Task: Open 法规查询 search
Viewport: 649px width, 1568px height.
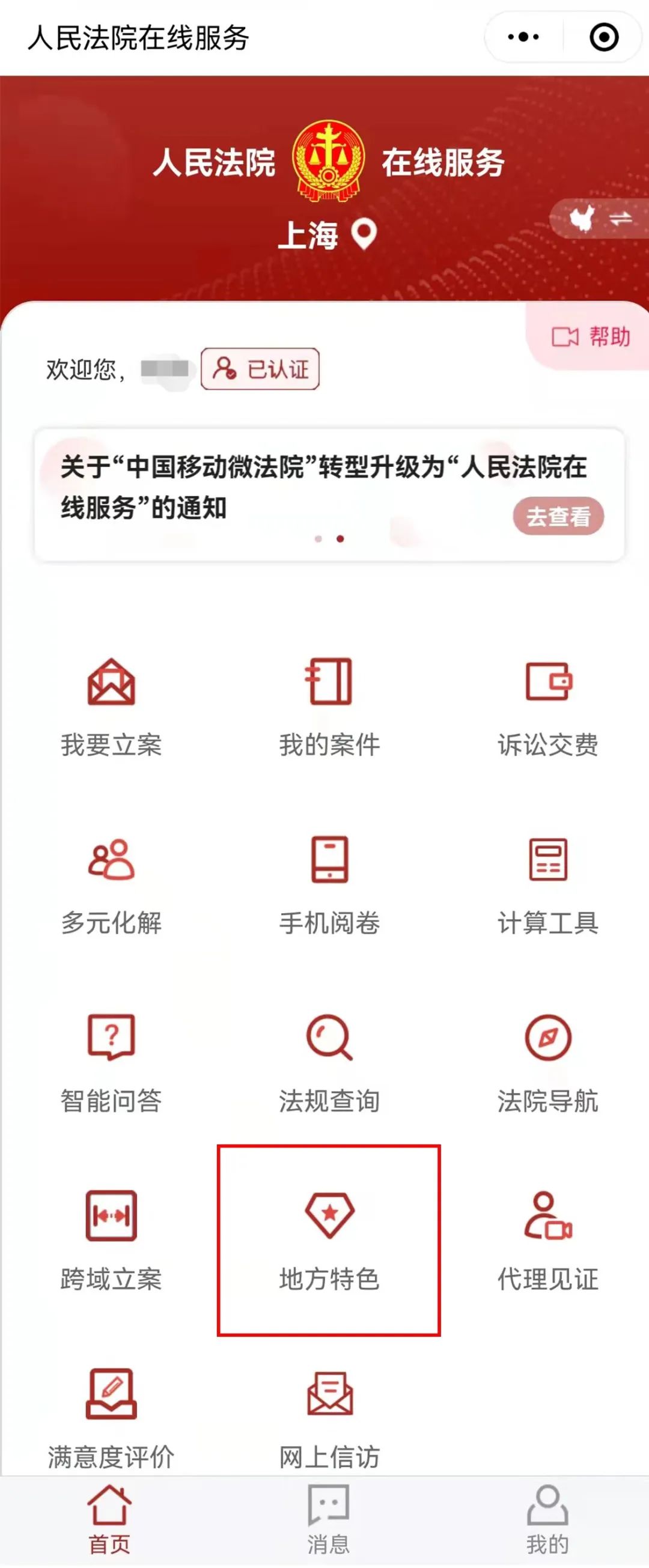Action: click(x=329, y=1063)
